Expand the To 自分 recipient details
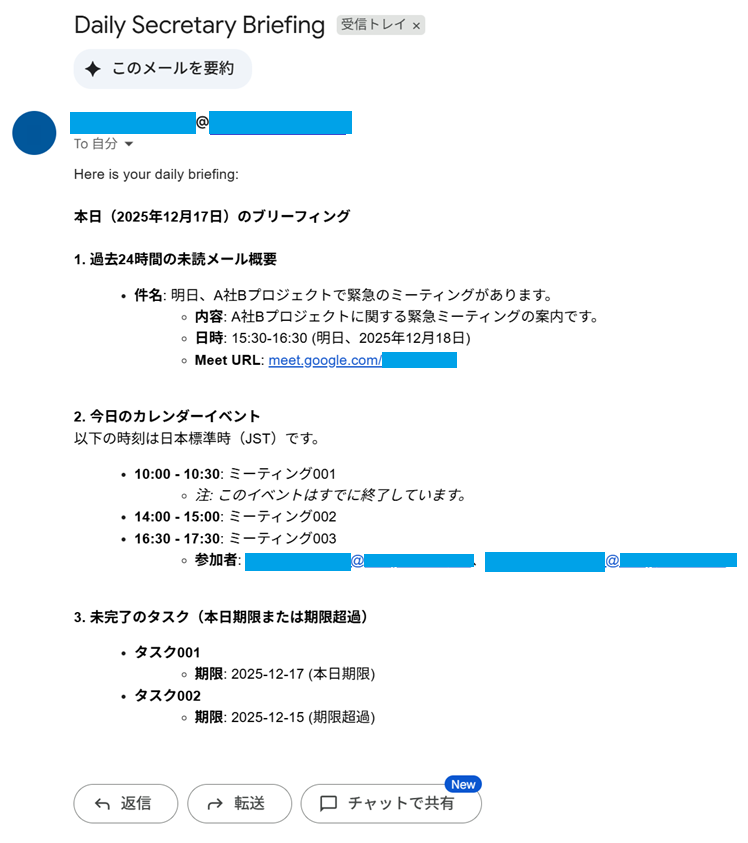The image size is (748, 843). click(128, 145)
